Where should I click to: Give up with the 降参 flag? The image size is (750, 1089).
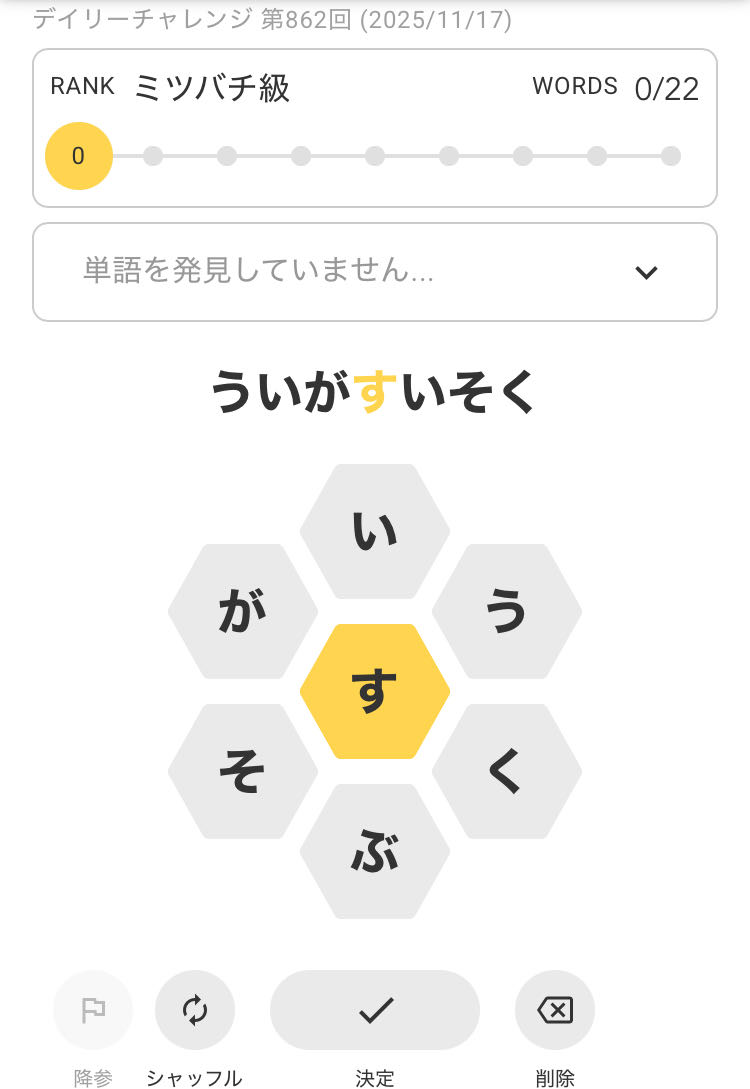click(93, 1011)
